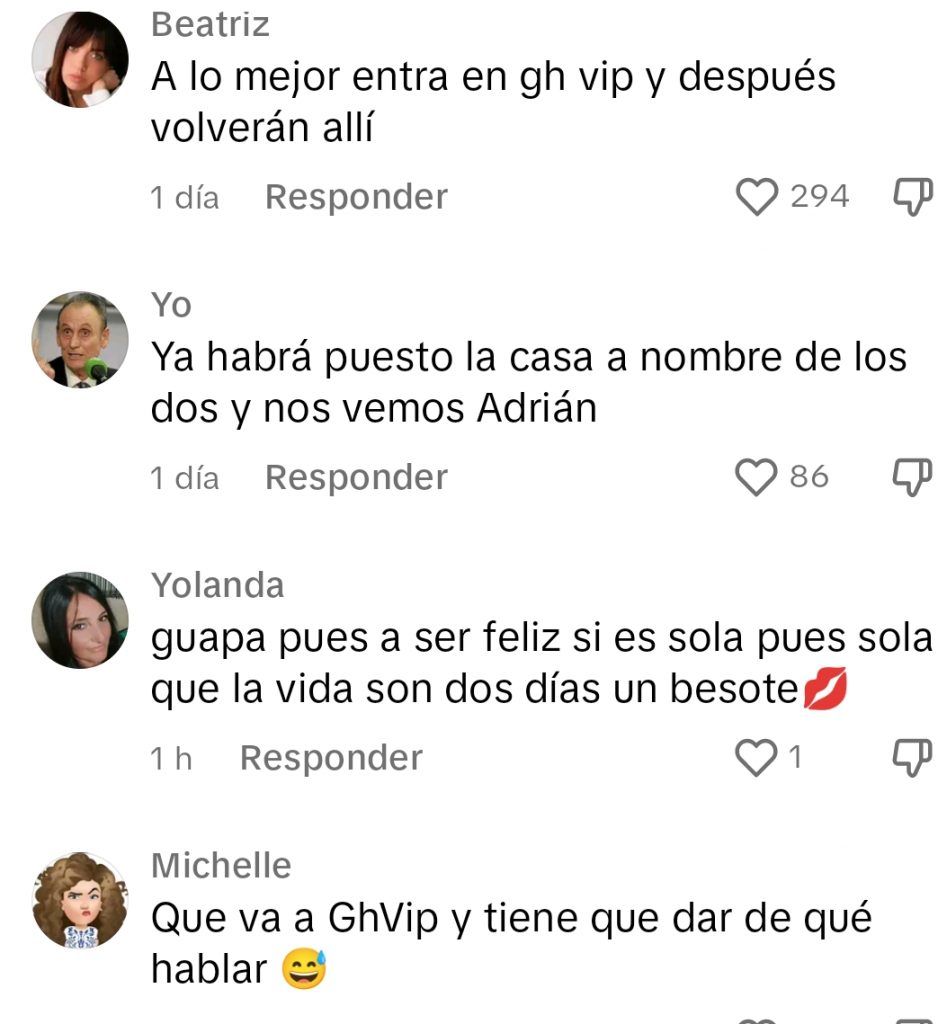Reply to Beatriz's comment
Screen dimensions: 938x1024
[x=356, y=197]
